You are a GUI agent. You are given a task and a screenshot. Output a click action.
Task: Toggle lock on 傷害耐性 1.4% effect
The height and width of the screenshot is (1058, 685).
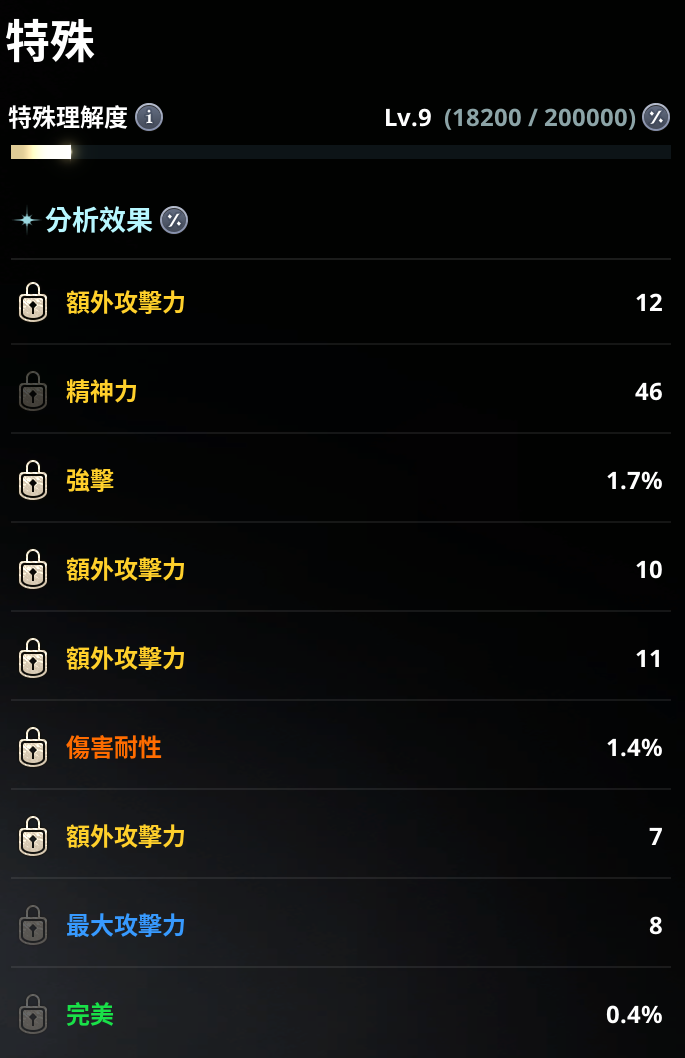coord(33,747)
